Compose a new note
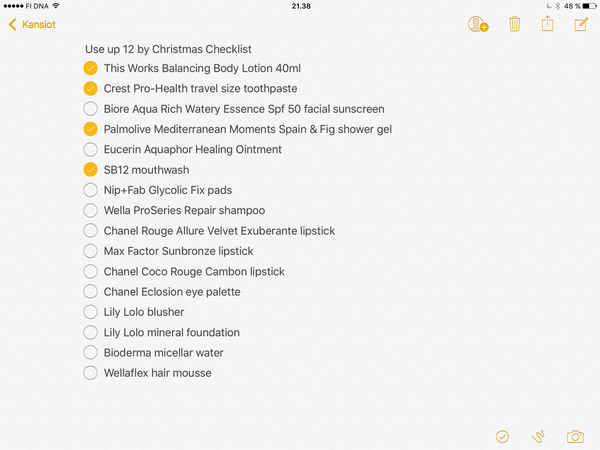Viewport: 600px width, 450px height. tap(580, 24)
